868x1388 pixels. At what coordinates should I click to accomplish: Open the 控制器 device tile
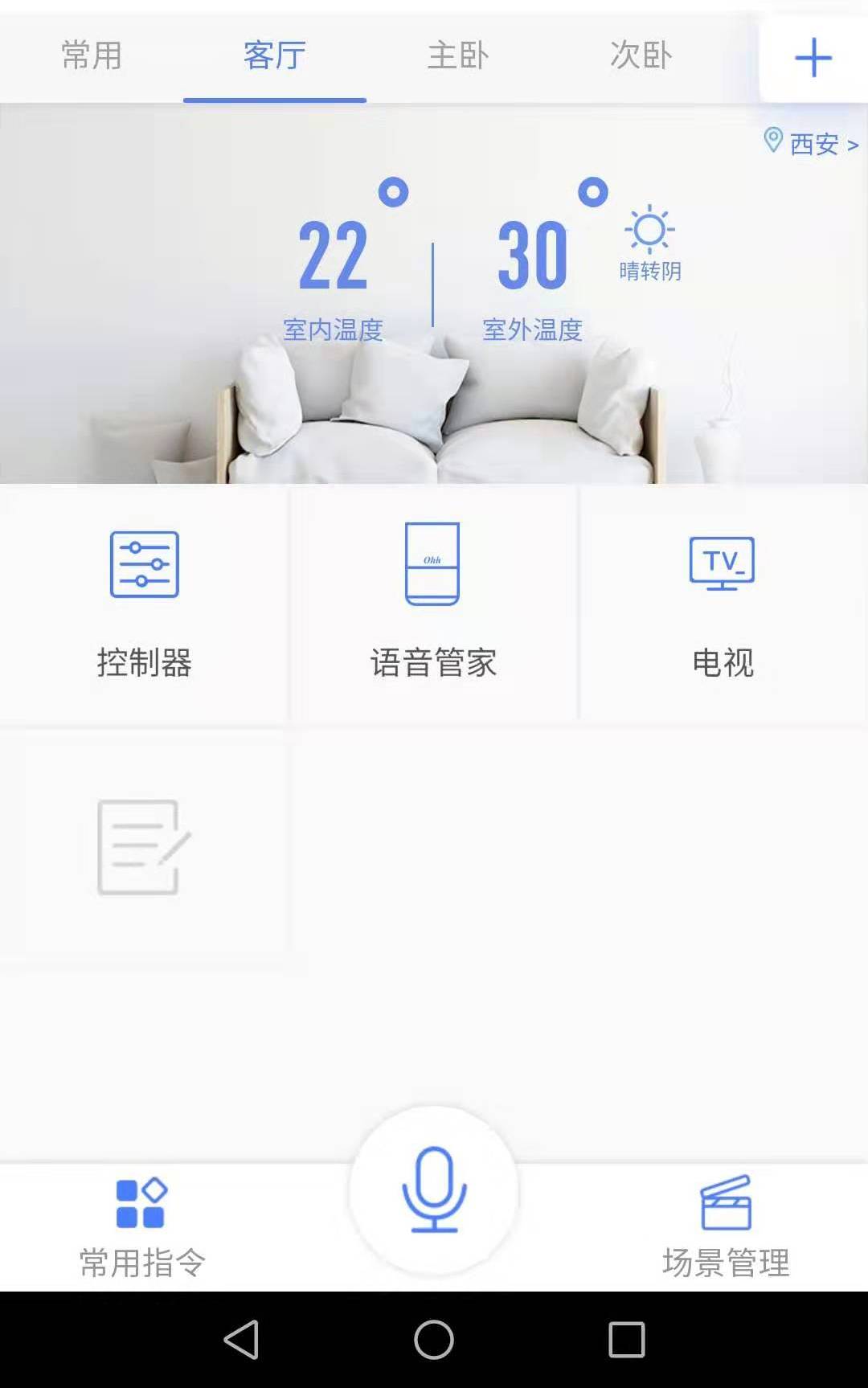tap(144, 603)
